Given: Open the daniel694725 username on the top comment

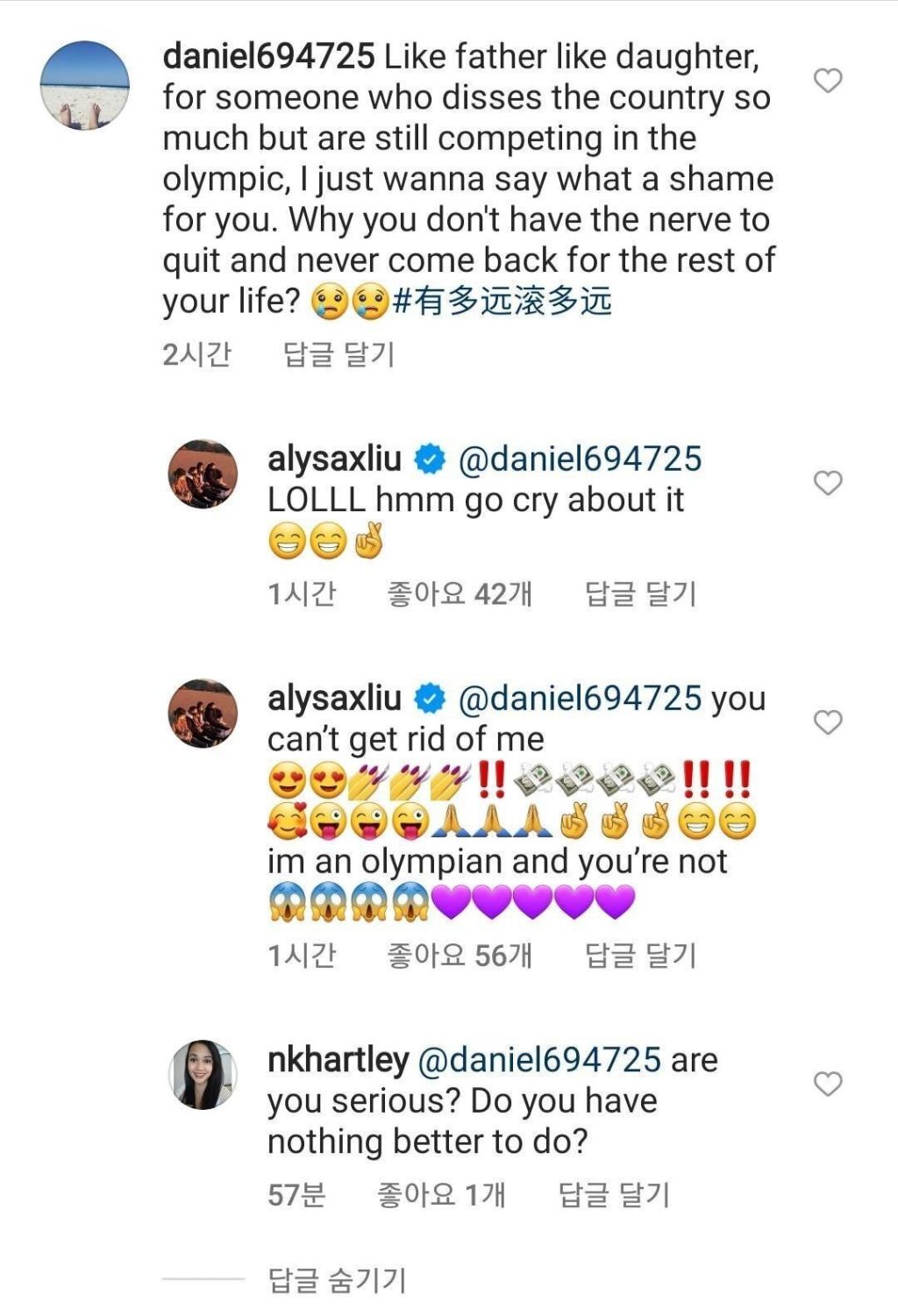Looking at the screenshot, I should point(268,57).
